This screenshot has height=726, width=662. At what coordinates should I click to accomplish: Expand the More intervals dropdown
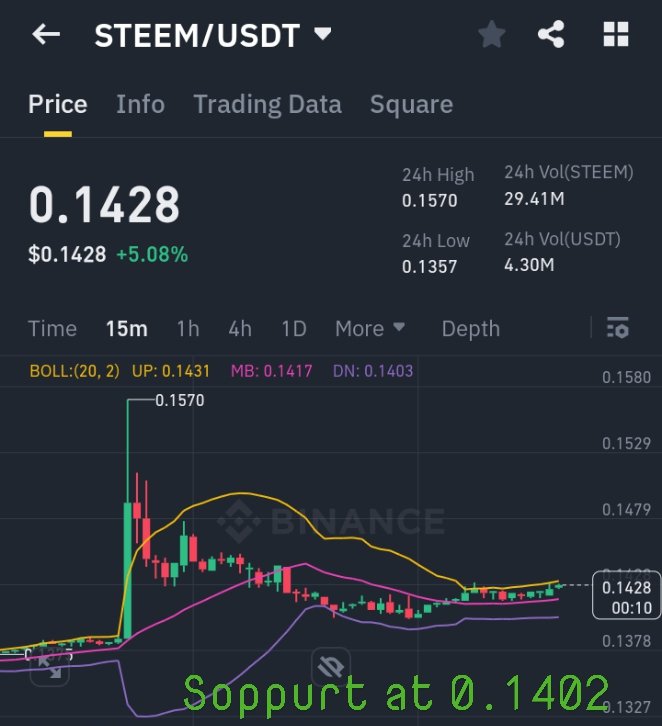(370, 328)
